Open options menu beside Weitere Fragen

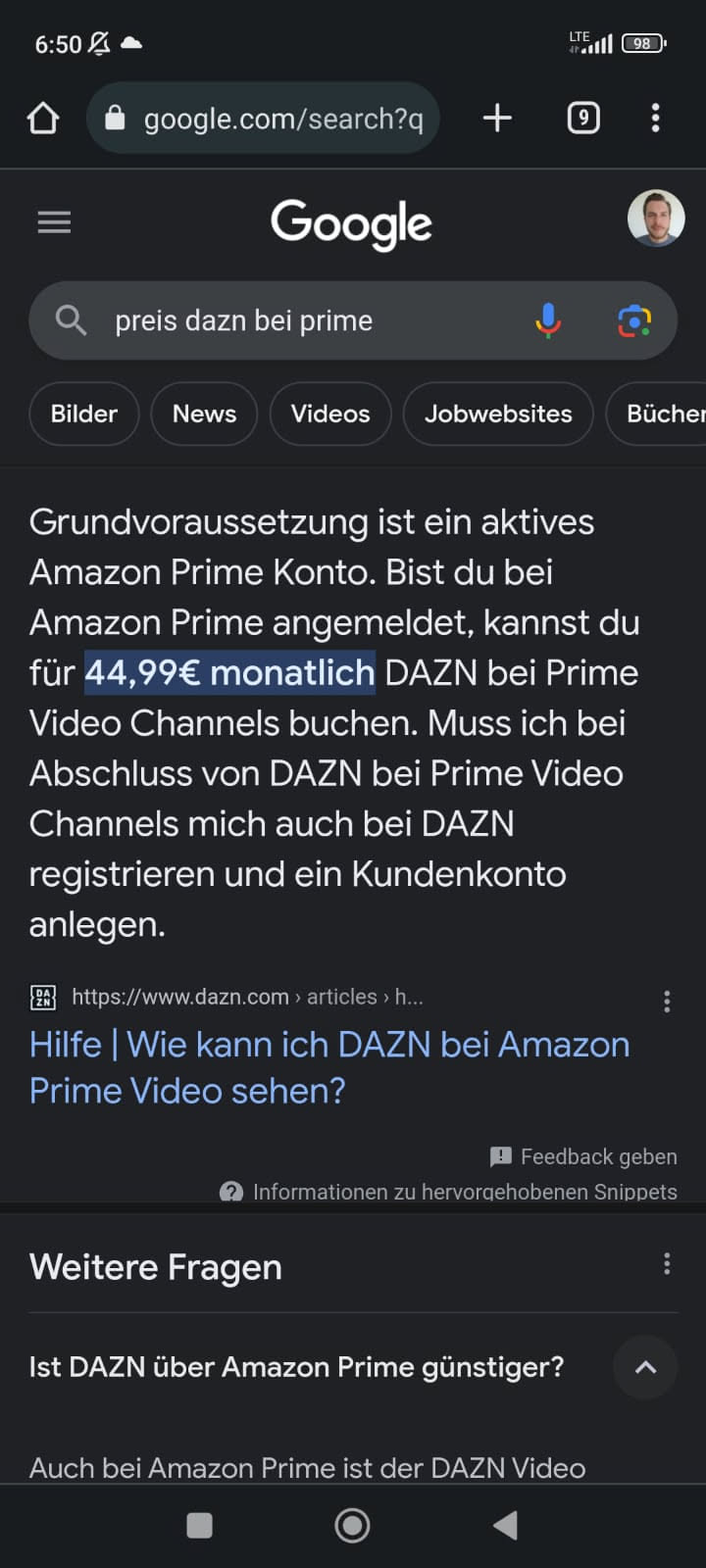click(x=667, y=1264)
